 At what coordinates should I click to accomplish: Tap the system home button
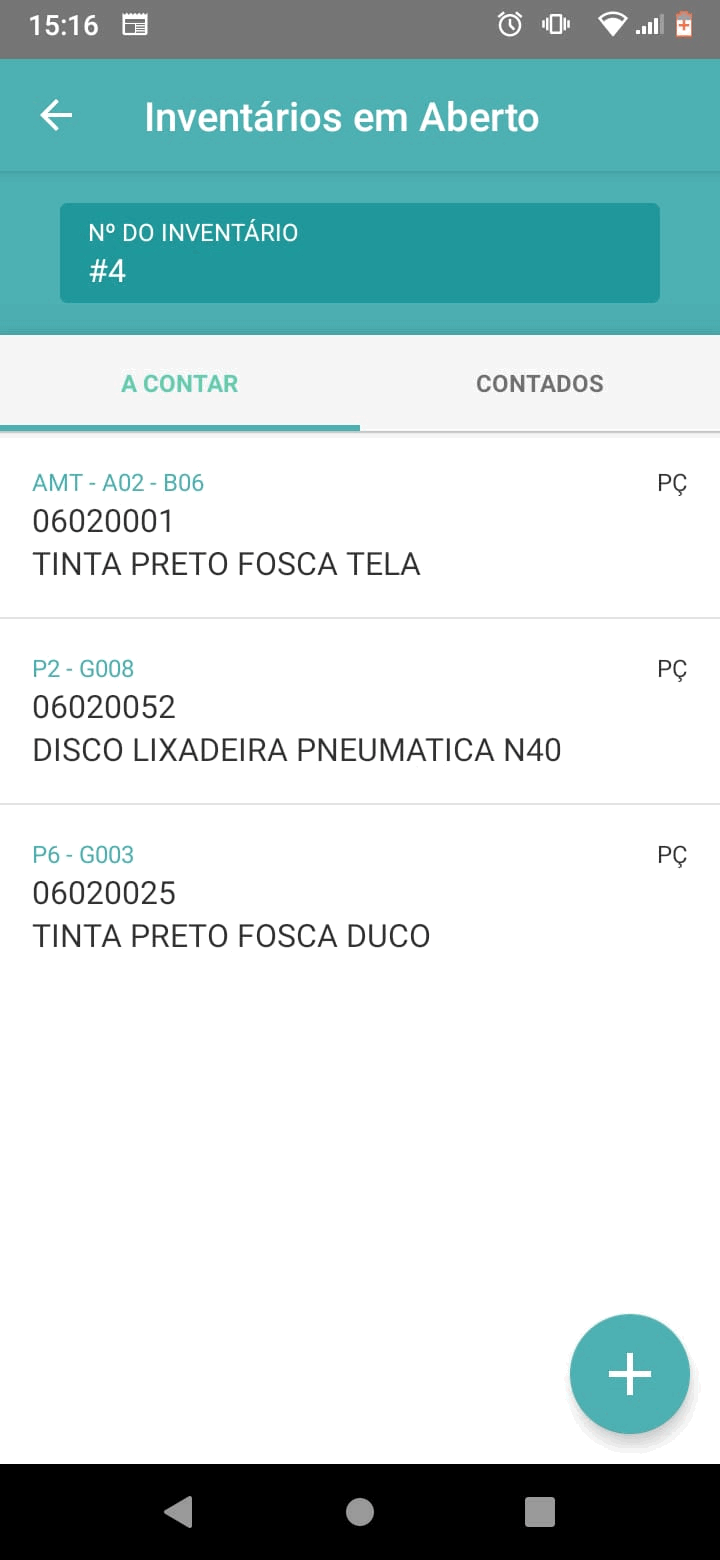tap(360, 1512)
